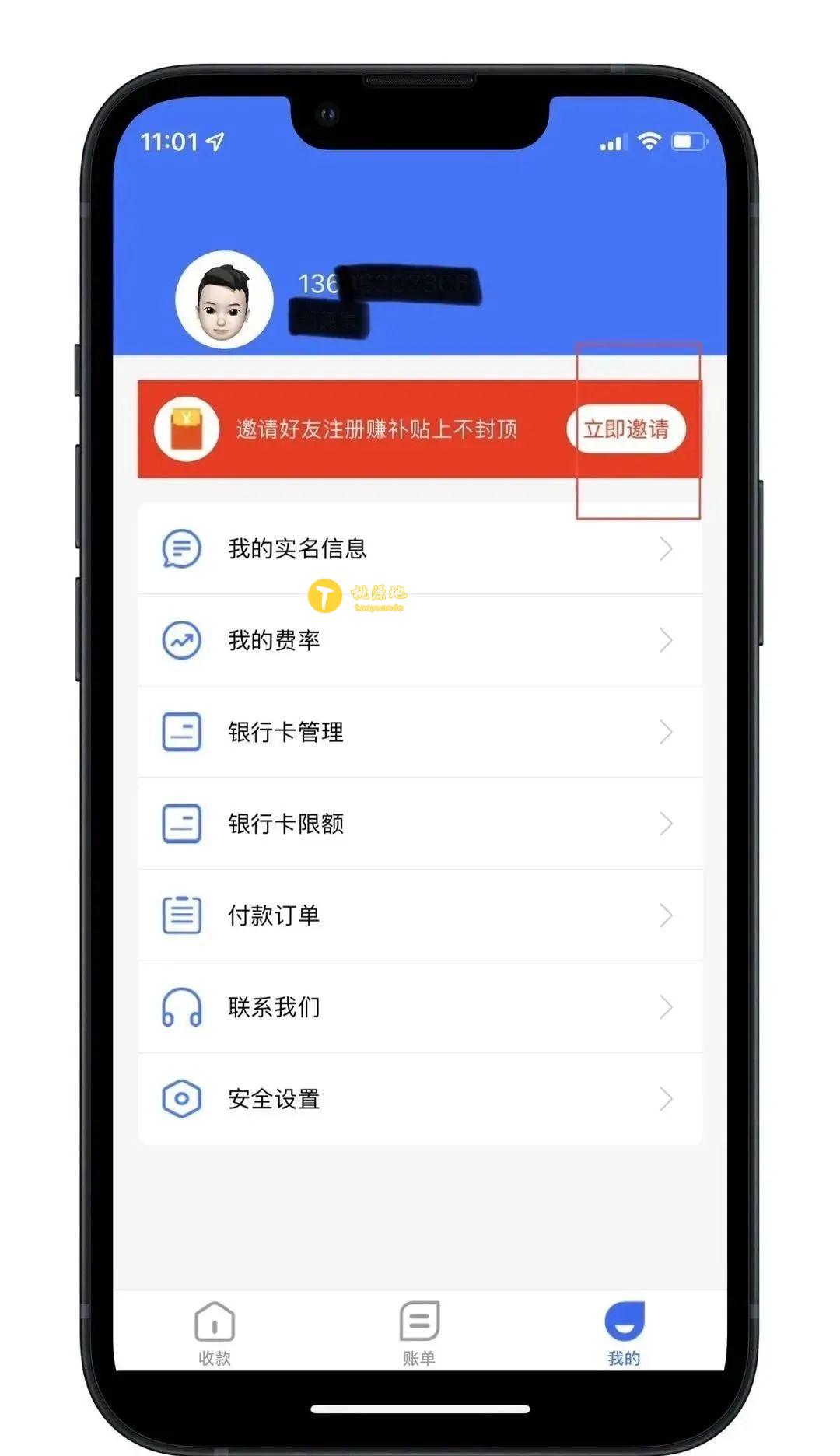Open 我的费率 row

coord(420,641)
